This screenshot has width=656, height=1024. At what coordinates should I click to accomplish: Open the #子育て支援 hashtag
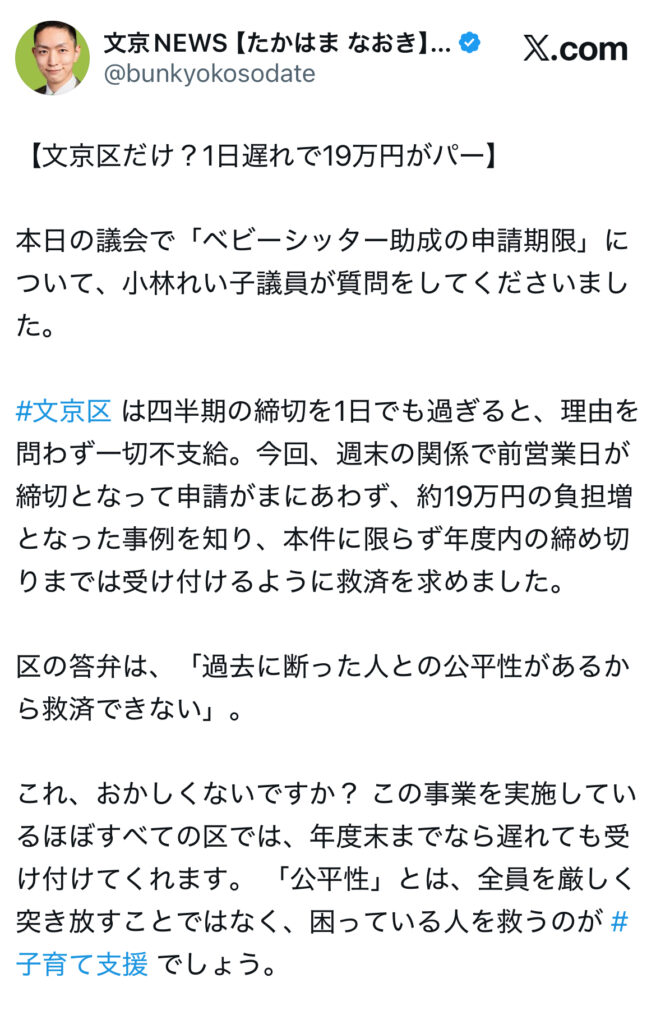pyautogui.click(x=82, y=964)
